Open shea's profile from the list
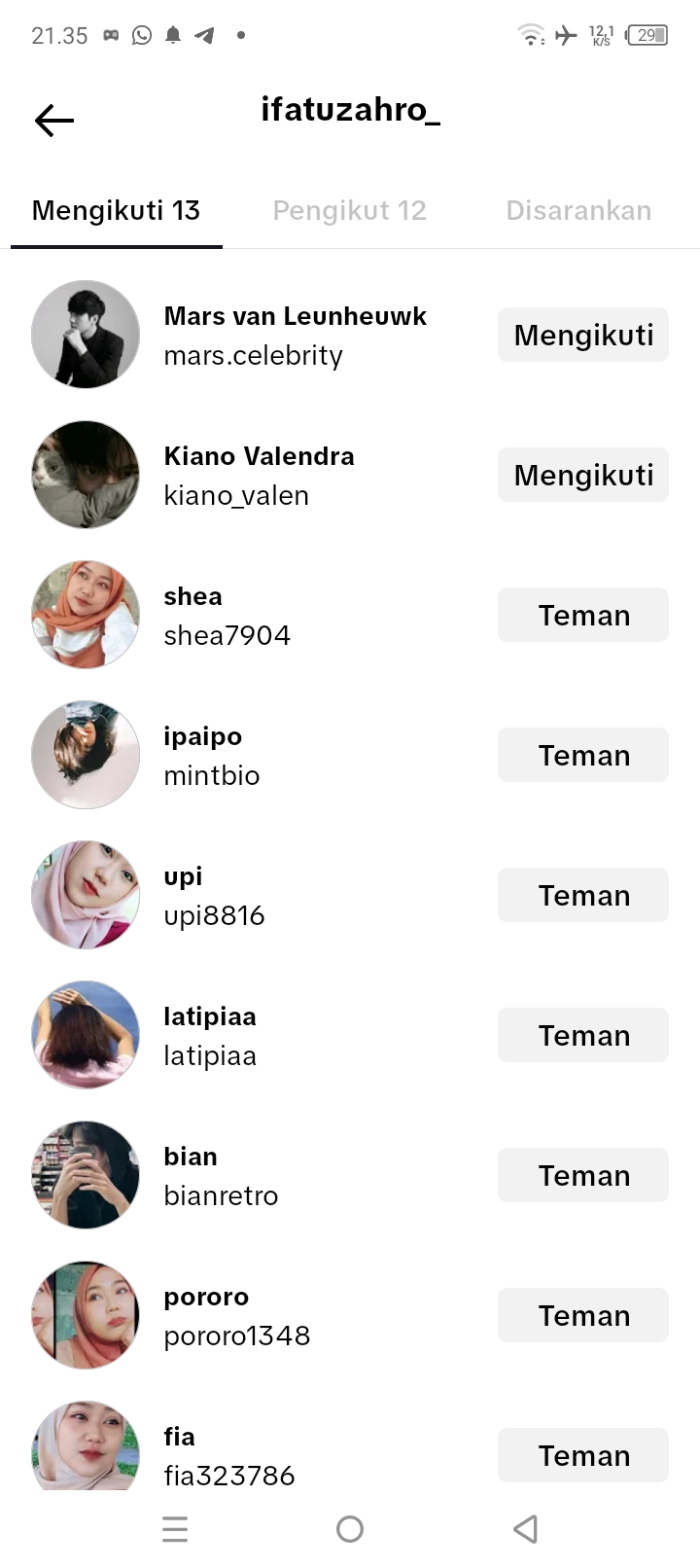 192,597
